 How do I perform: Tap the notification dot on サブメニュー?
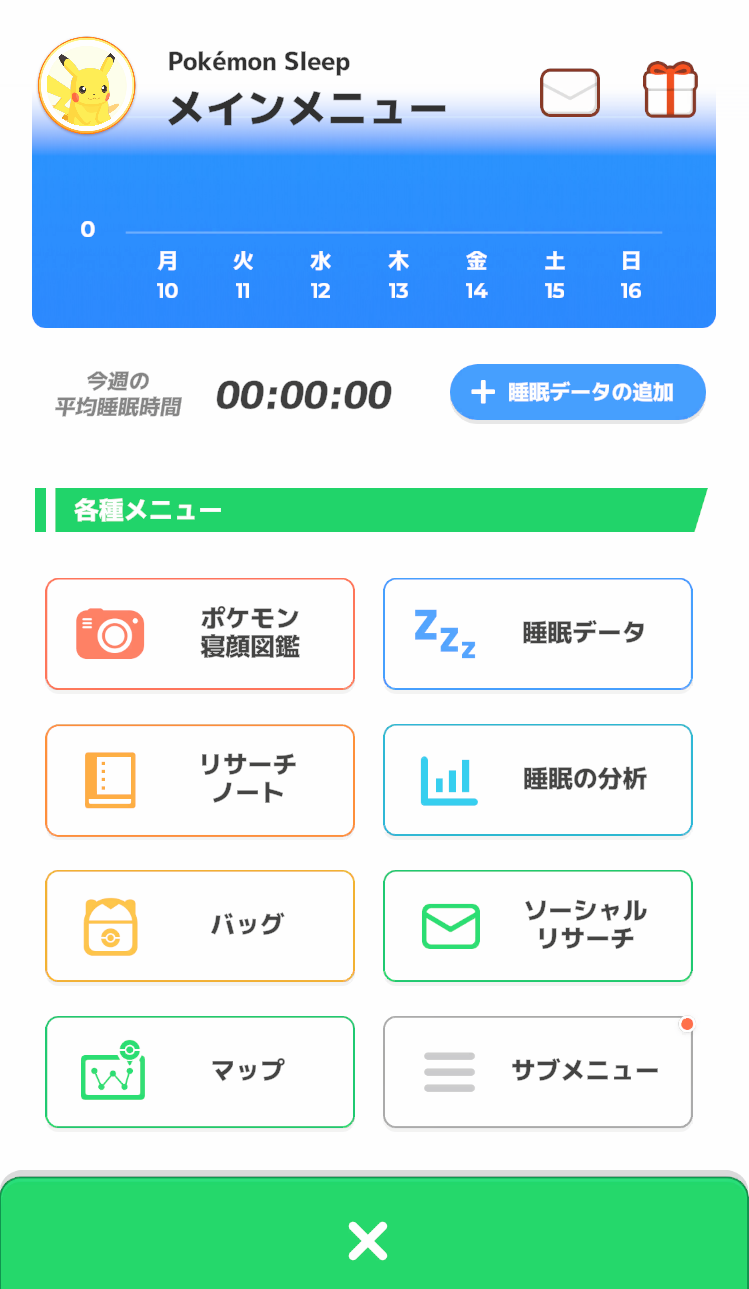coord(688,1023)
